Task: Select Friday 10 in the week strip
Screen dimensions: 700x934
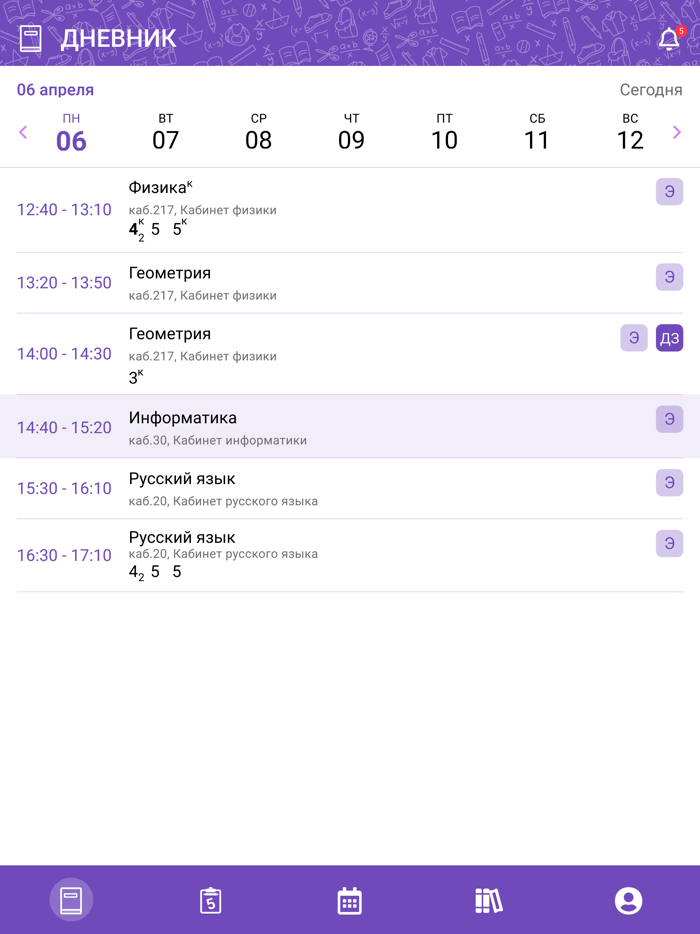Action: [x=444, y=133]
